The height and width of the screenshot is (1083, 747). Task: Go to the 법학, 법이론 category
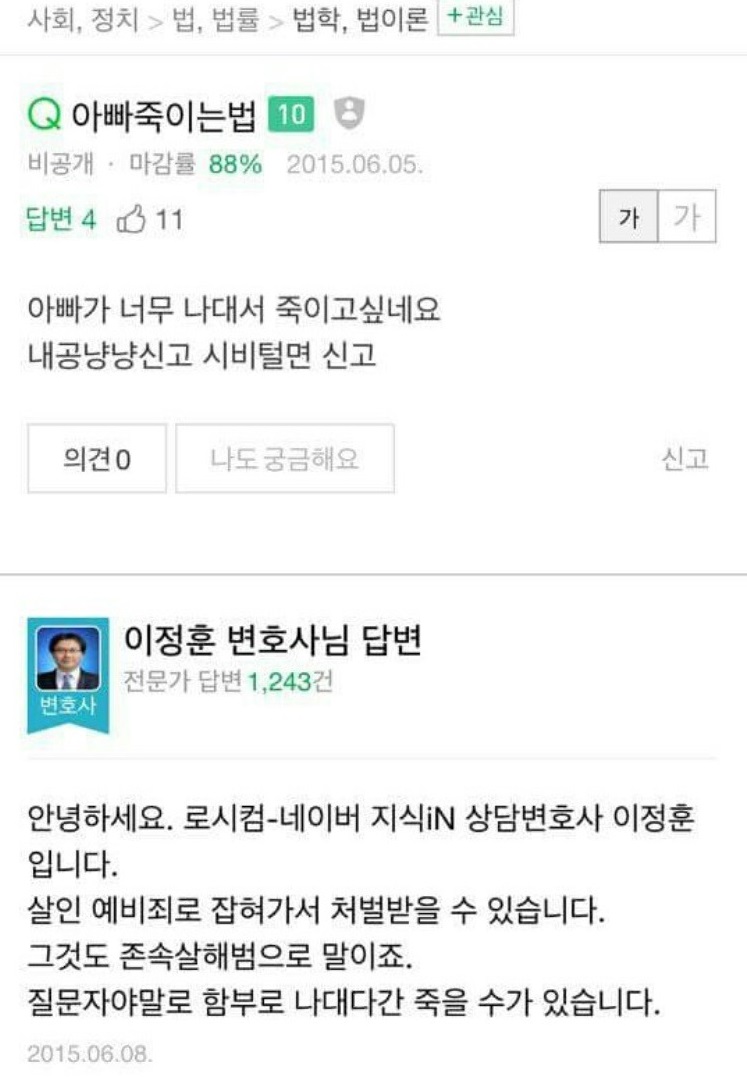360,19
